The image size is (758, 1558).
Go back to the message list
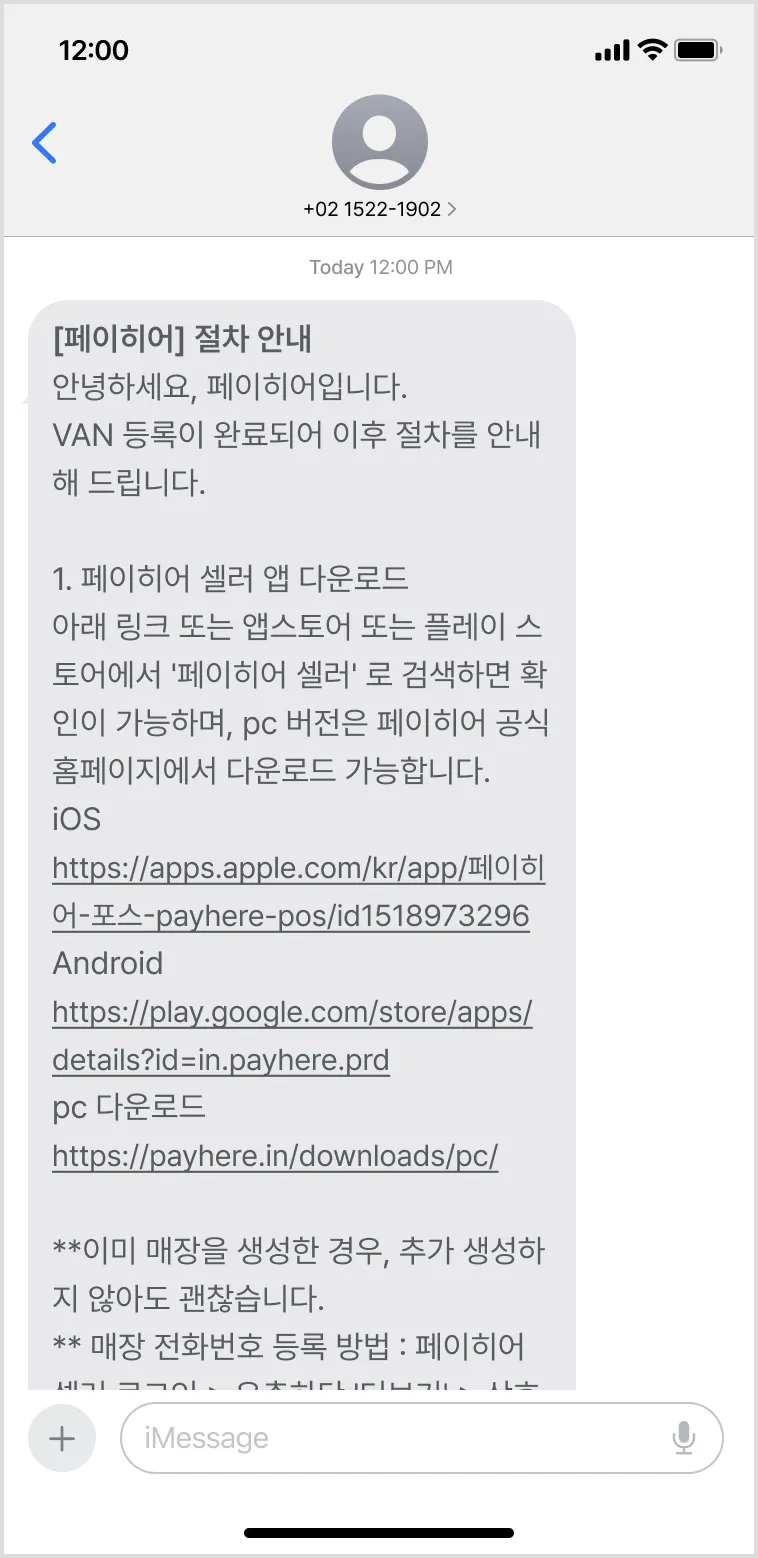(x=45, y=143)
